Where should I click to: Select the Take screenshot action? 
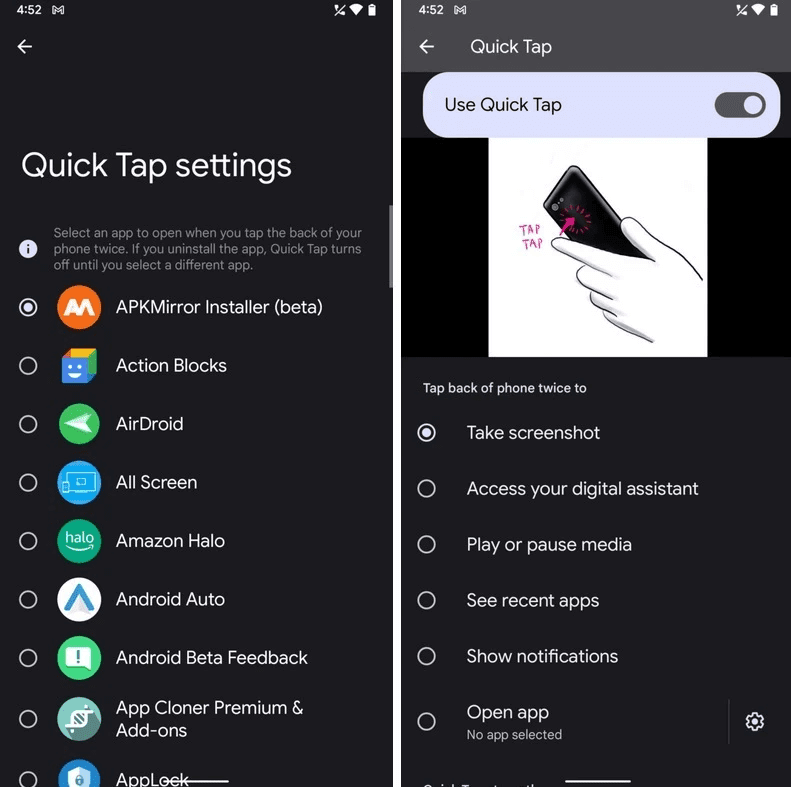[x=596, y=432]
